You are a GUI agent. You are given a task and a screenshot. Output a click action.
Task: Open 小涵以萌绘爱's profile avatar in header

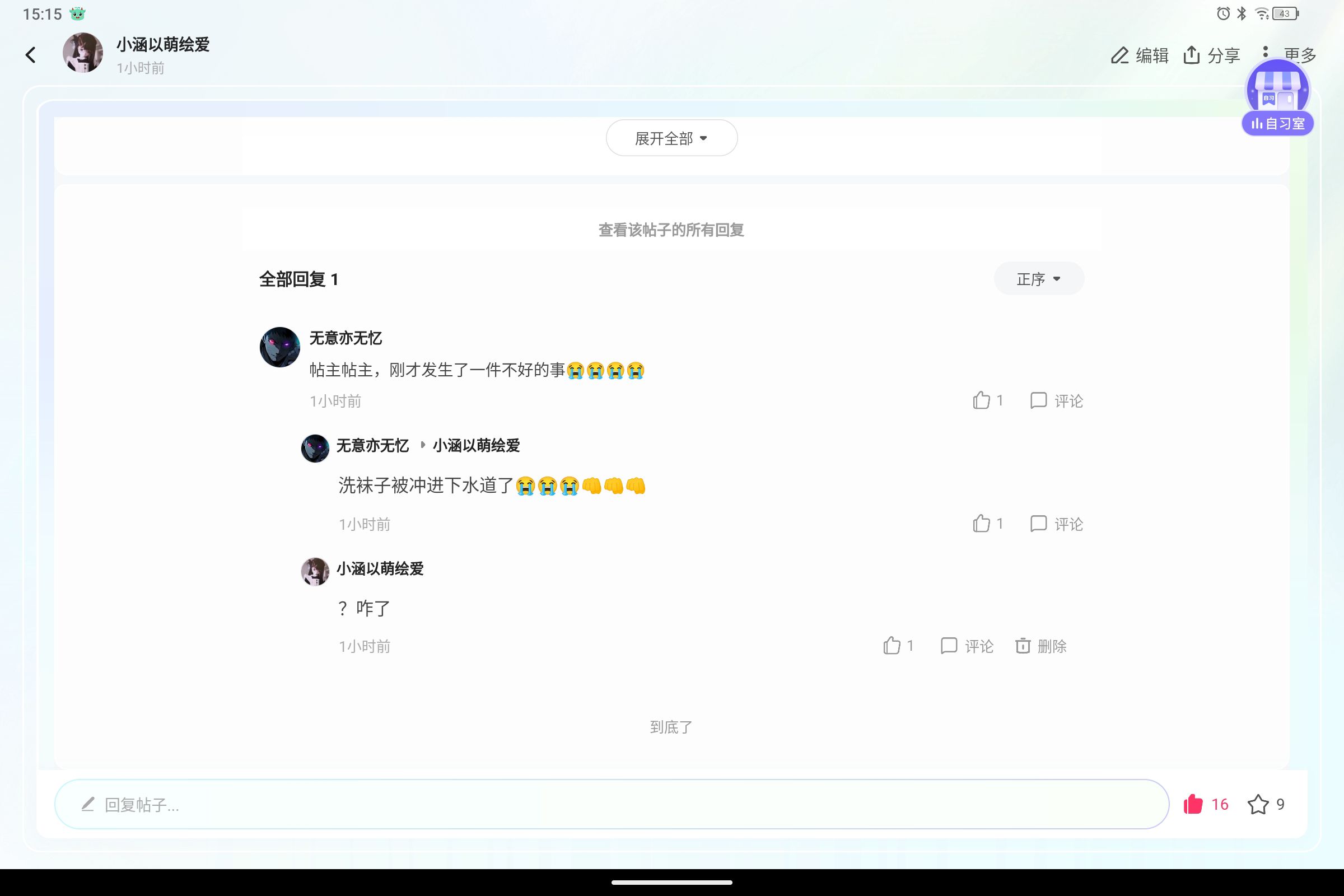(x=83, y=53)
